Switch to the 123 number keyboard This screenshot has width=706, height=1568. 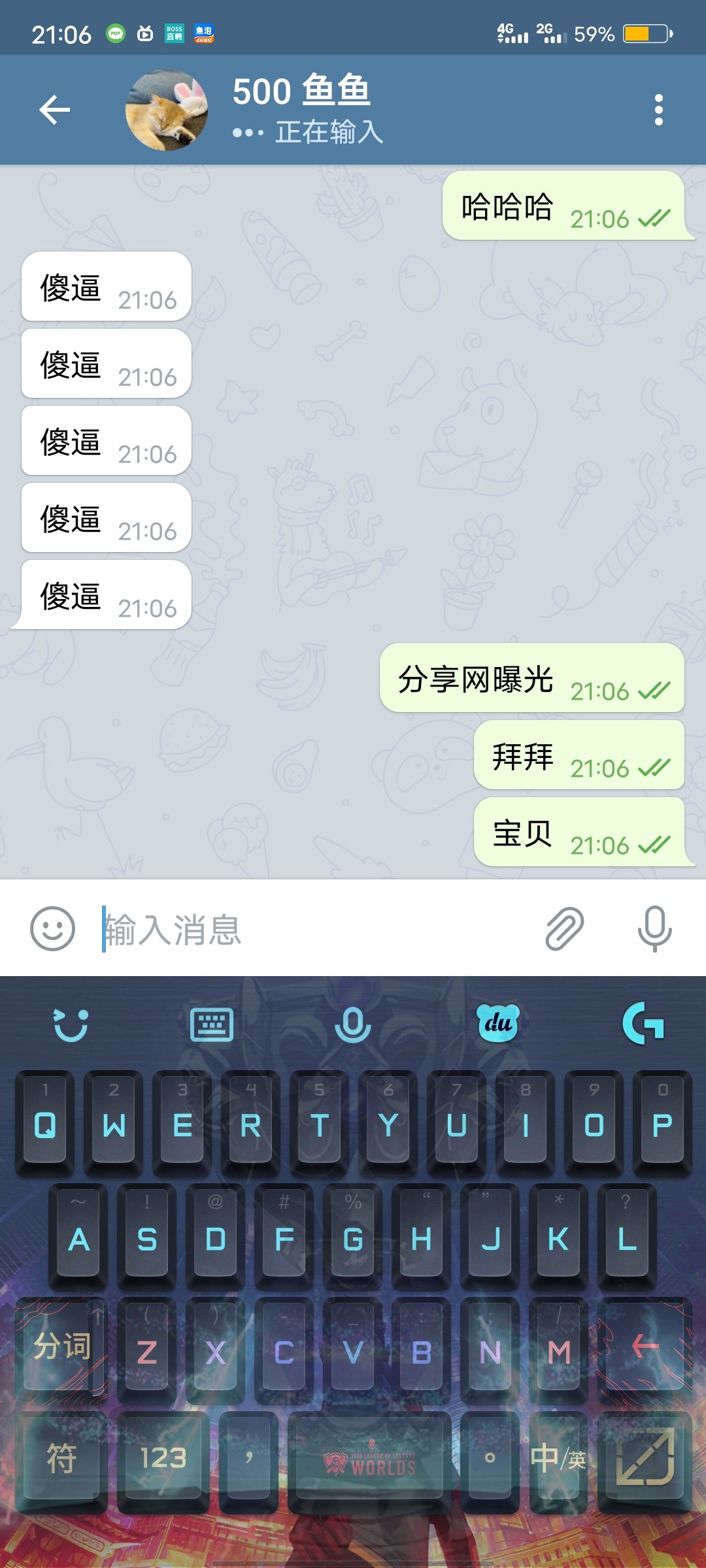(x=163, y=1458)
